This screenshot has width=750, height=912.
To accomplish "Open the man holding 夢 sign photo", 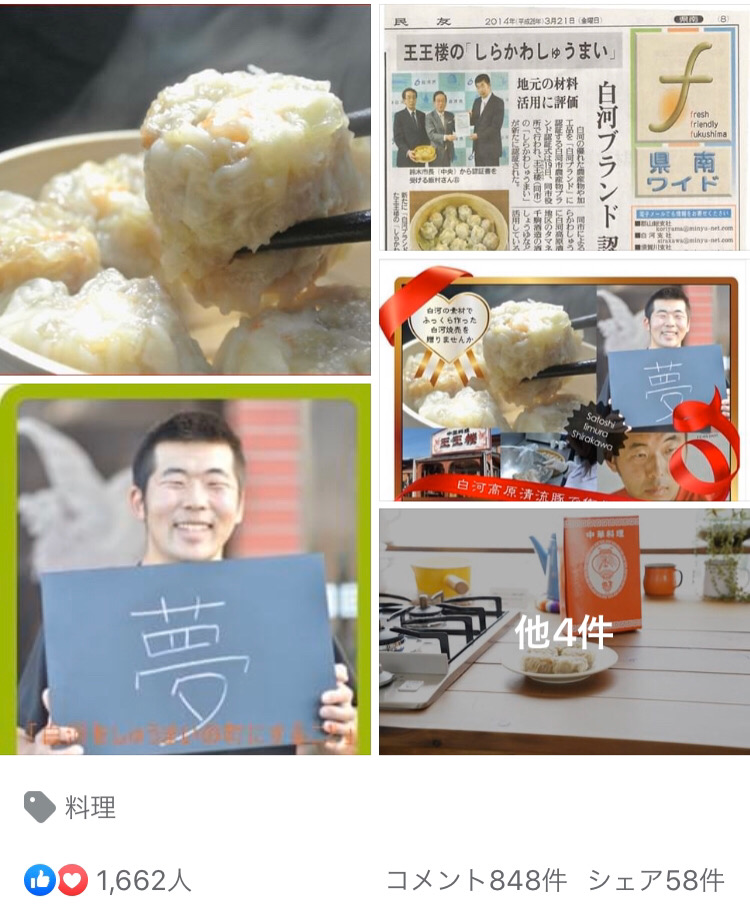I will point(185,570).
